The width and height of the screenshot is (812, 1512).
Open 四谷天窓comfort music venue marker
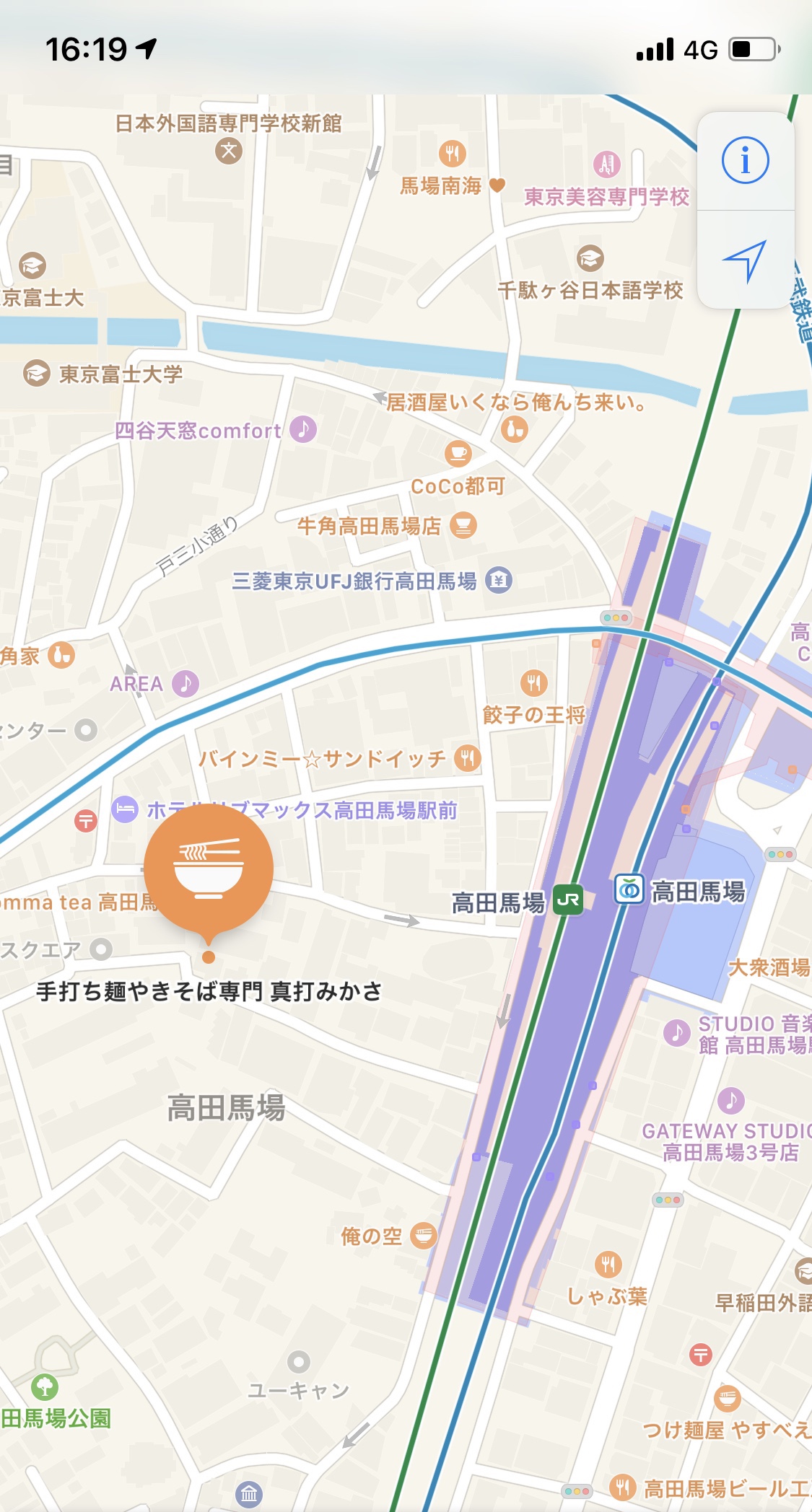pos(303,429)
